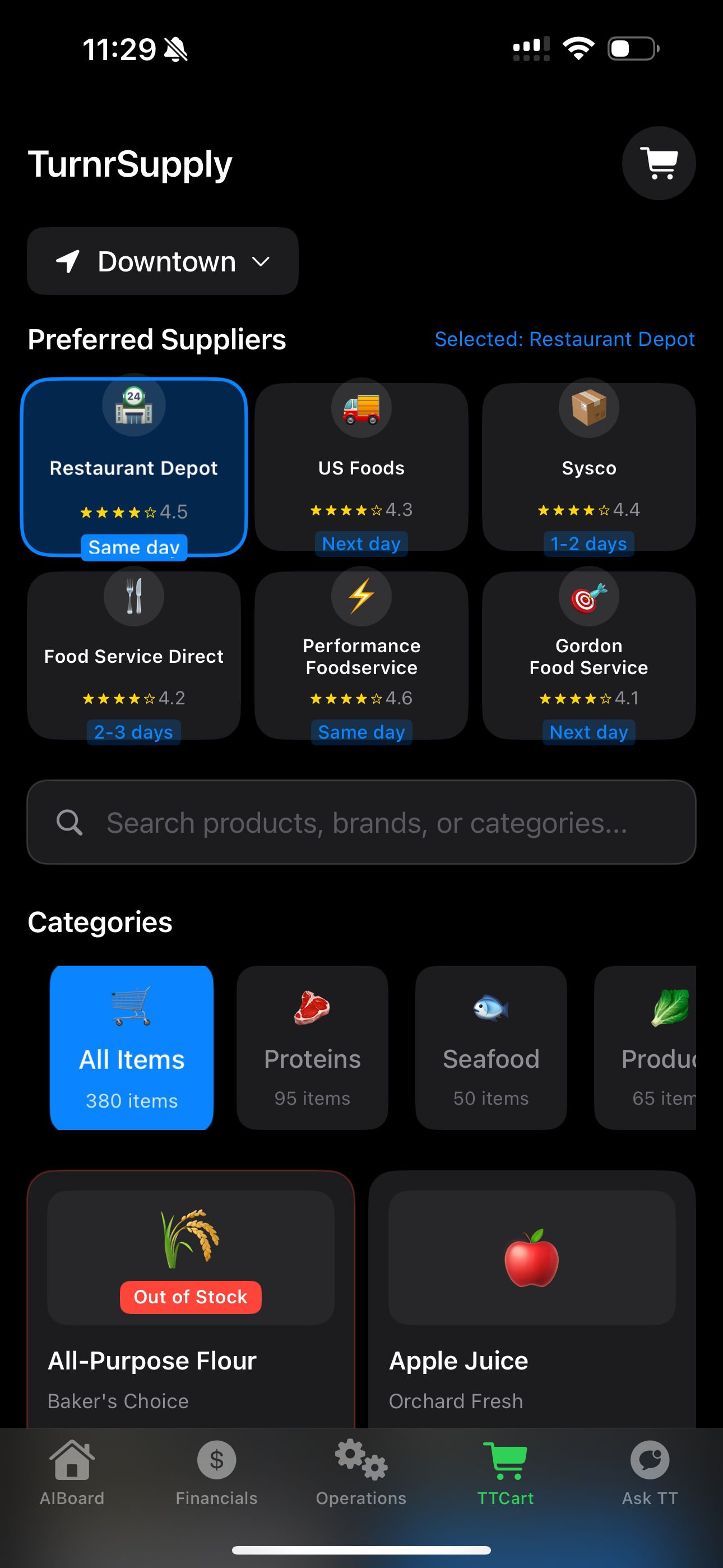Choose US Foods as supplier
This screenshot has width=723, height=1568.
(x=361, y=468)
